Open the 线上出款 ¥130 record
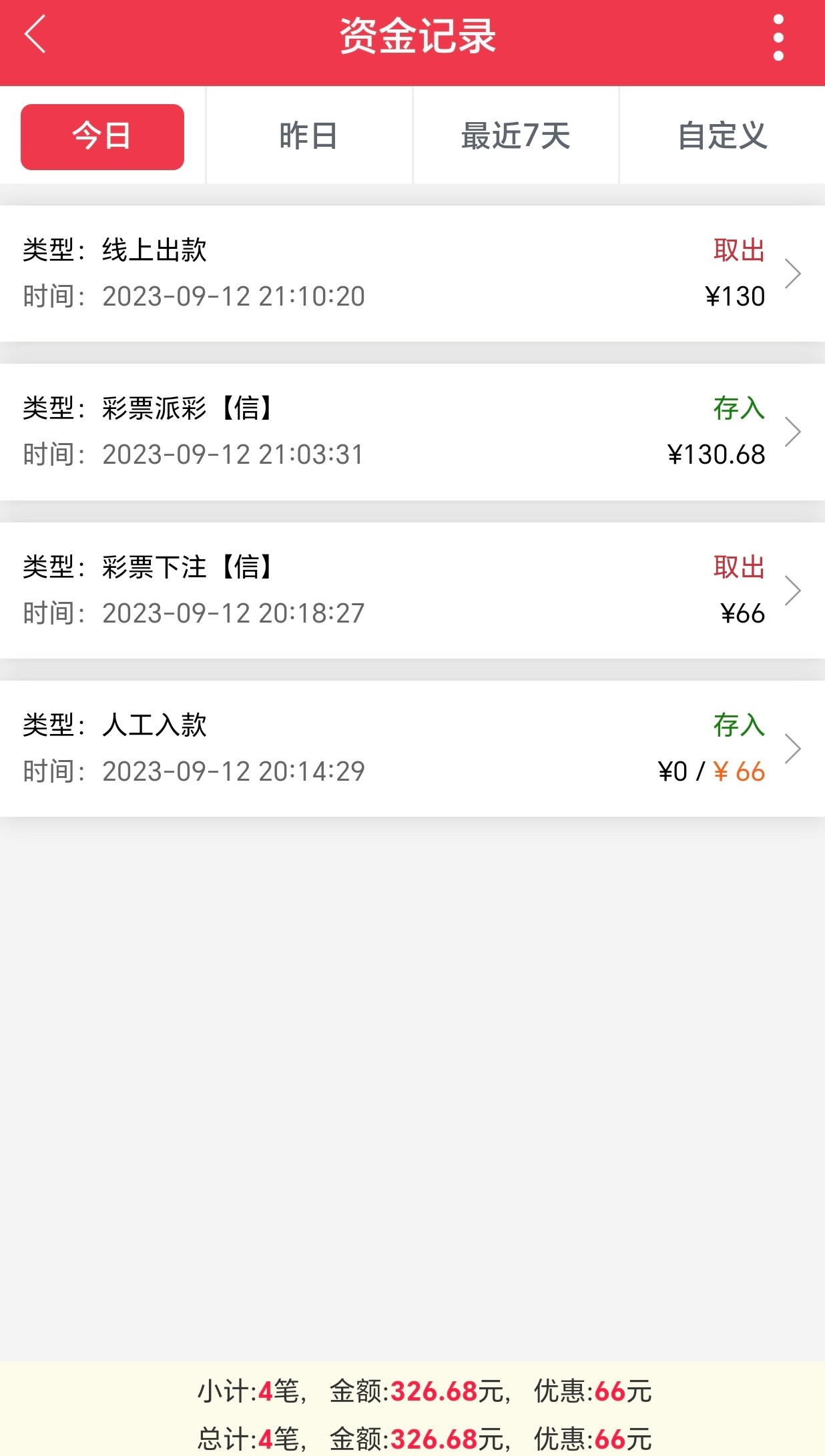Image resolution: width=825 pixels, height=1456 pixels. coord(412,274)
